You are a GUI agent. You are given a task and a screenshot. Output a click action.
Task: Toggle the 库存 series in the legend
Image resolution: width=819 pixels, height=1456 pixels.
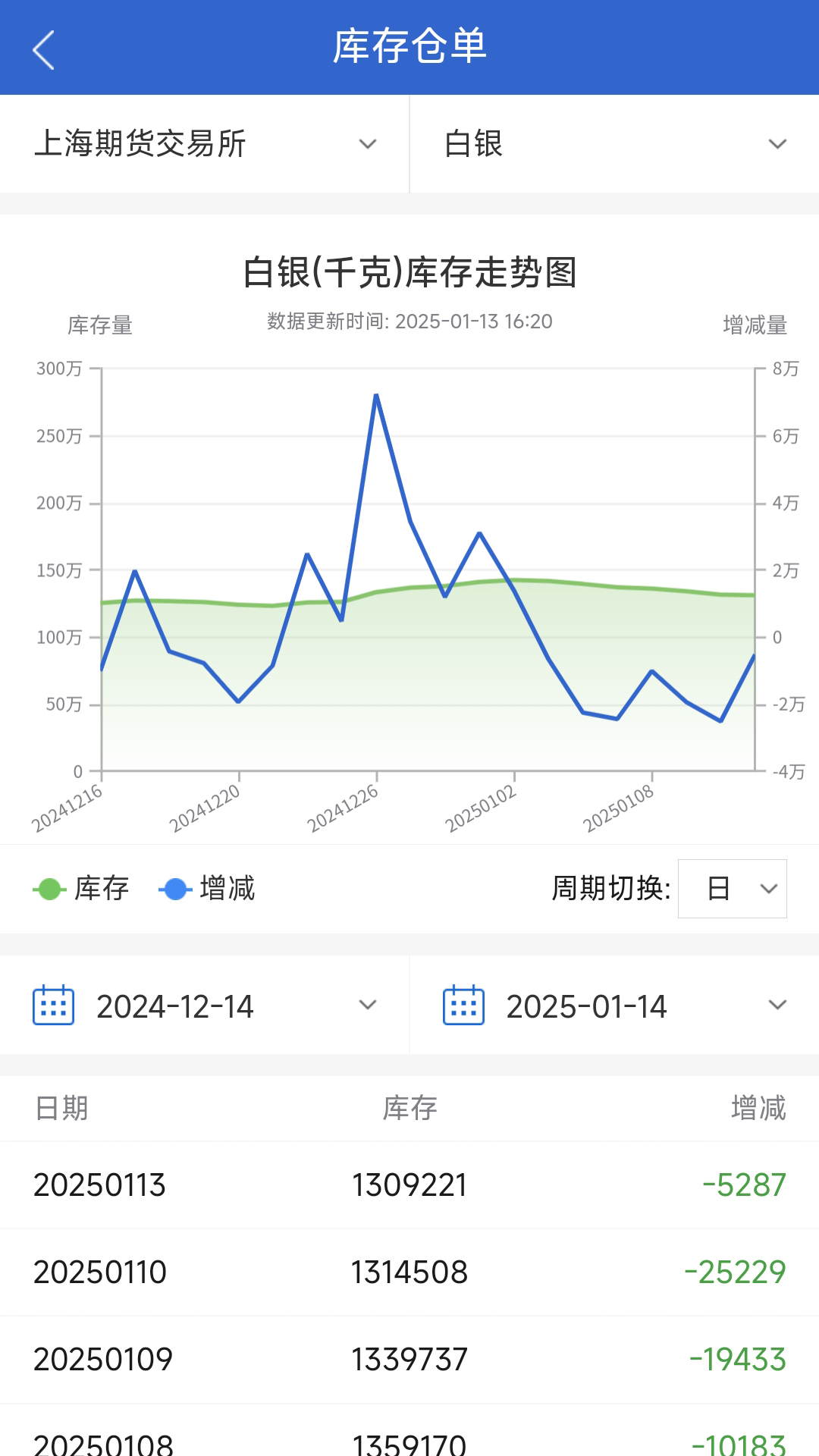pyautogui.click(x=81, y=889)
